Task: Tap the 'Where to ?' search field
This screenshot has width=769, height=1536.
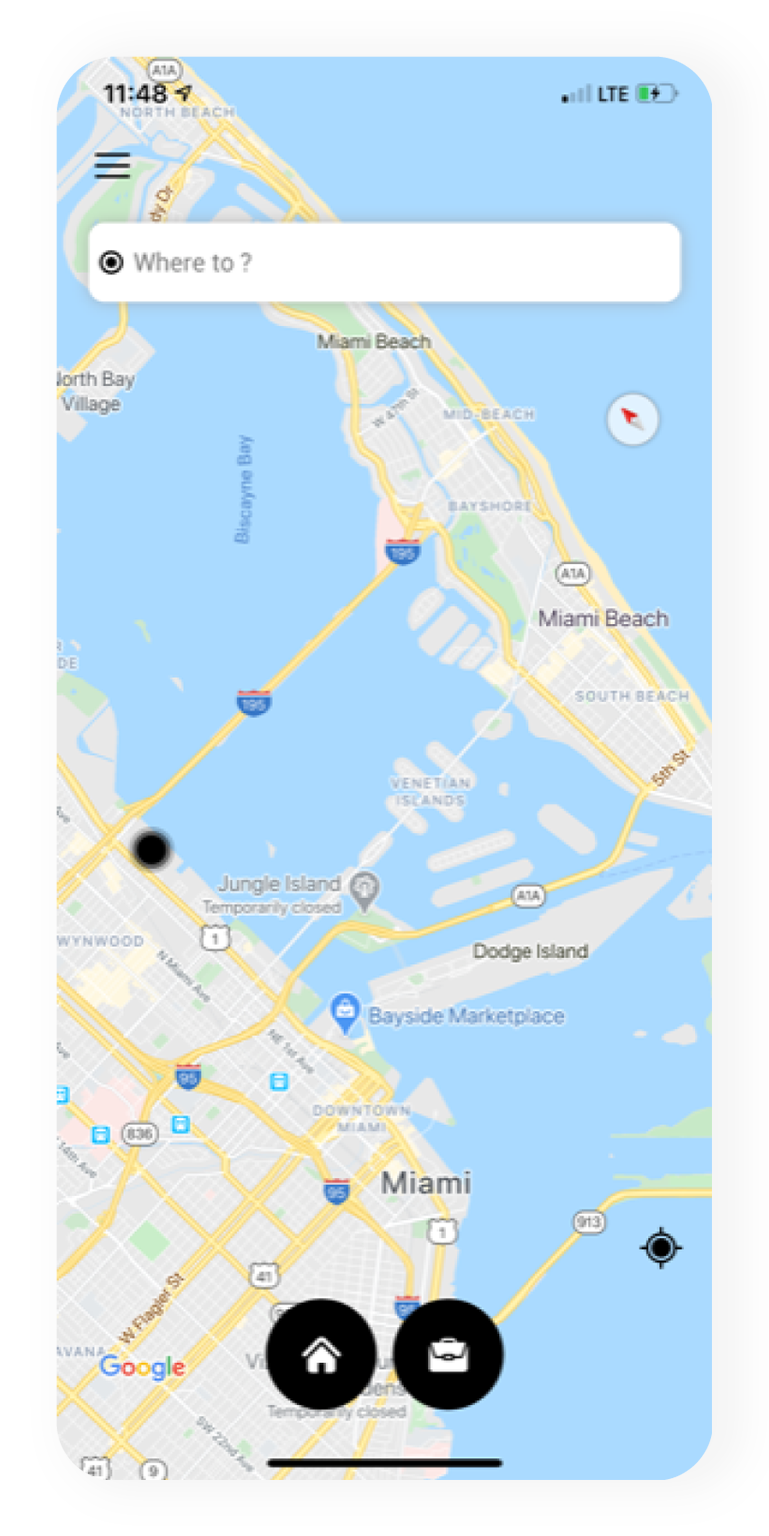Action: (385, 263)
